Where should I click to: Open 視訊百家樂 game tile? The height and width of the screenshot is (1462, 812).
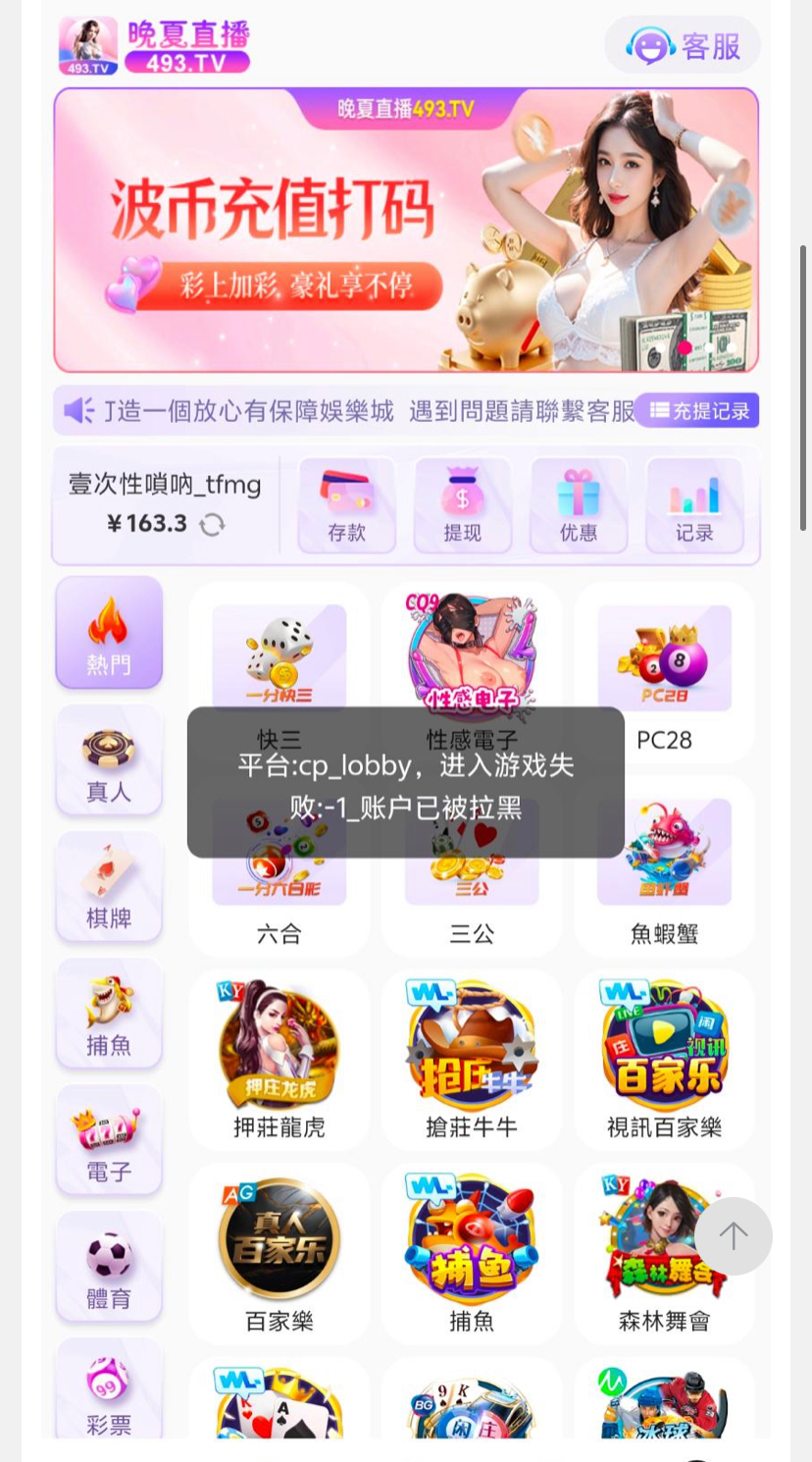(x=664, y=1059)
